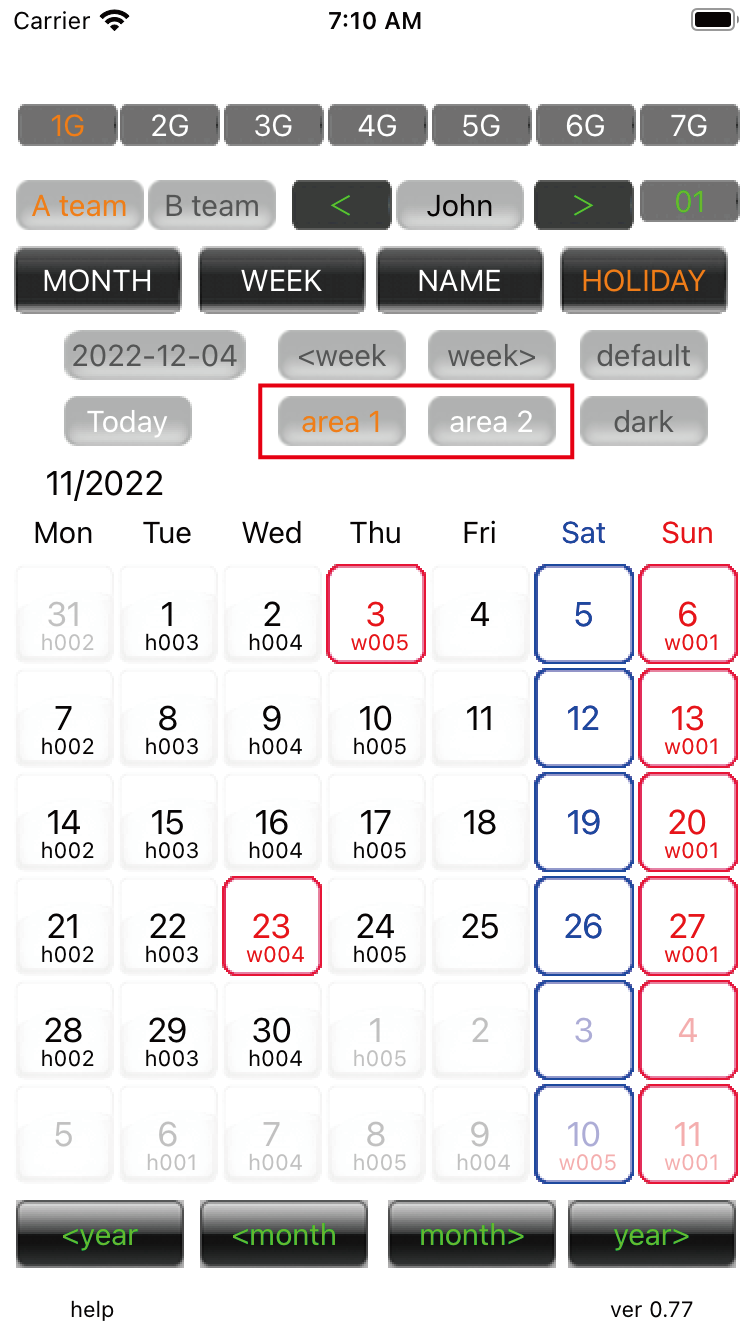The height and width of the screenshot is (1334, 750).
Task: Go to the next month
Action: [472, 1235]
